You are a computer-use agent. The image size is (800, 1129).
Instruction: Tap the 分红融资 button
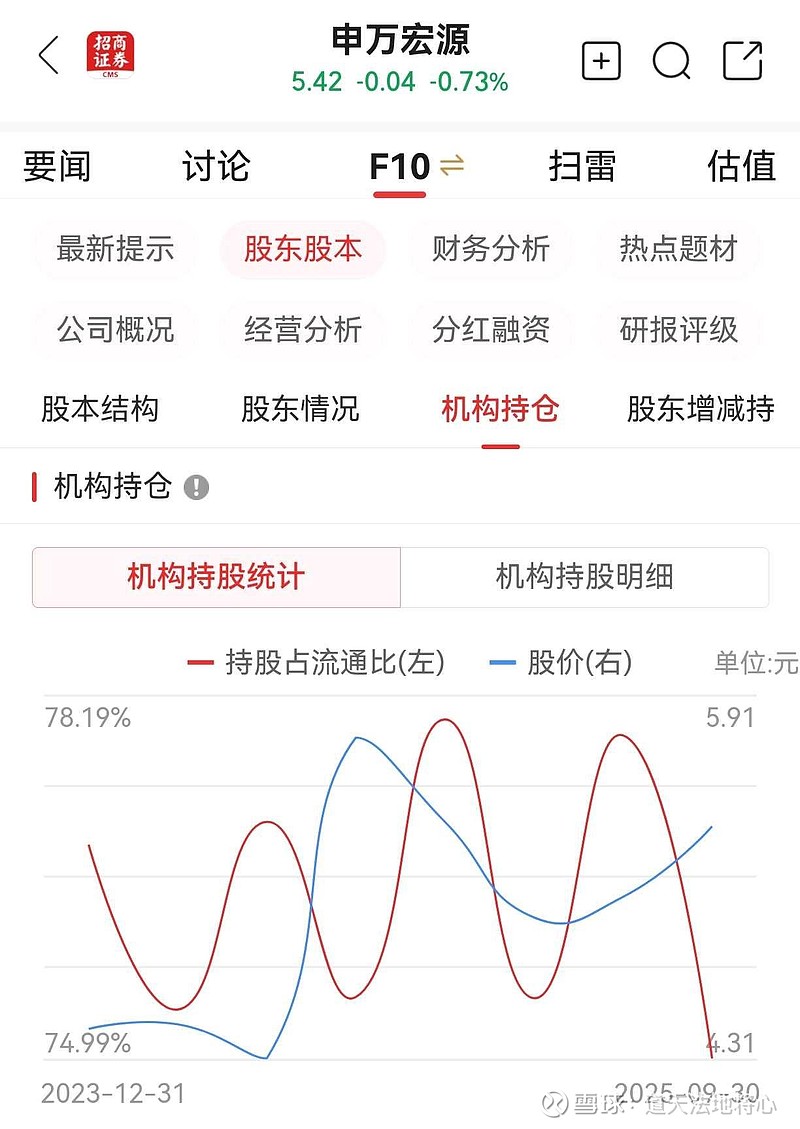point(489,330)
